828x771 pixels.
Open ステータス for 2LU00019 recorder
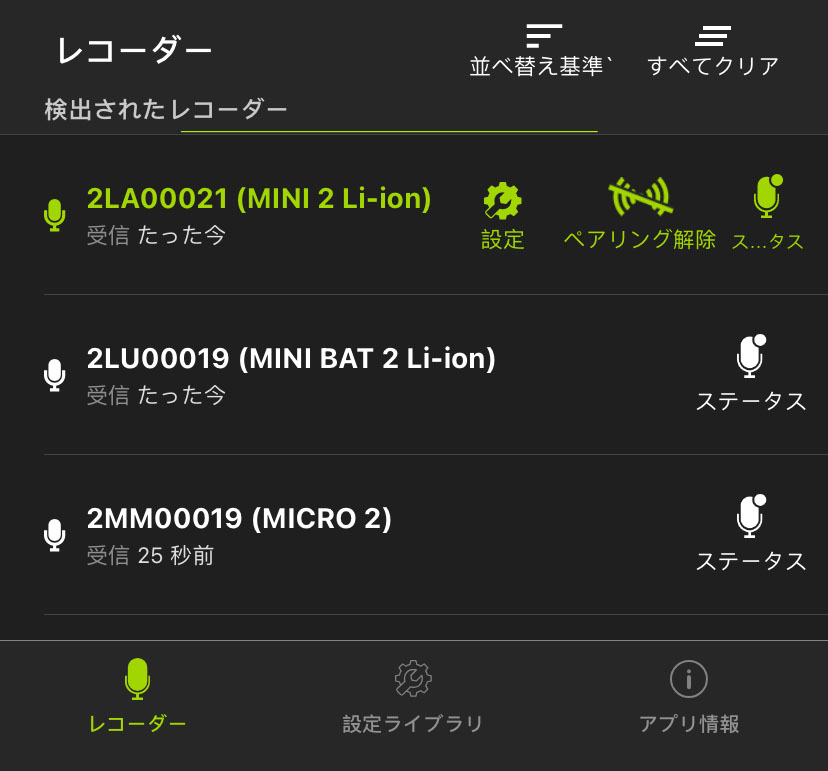click(x=751, y=374)
